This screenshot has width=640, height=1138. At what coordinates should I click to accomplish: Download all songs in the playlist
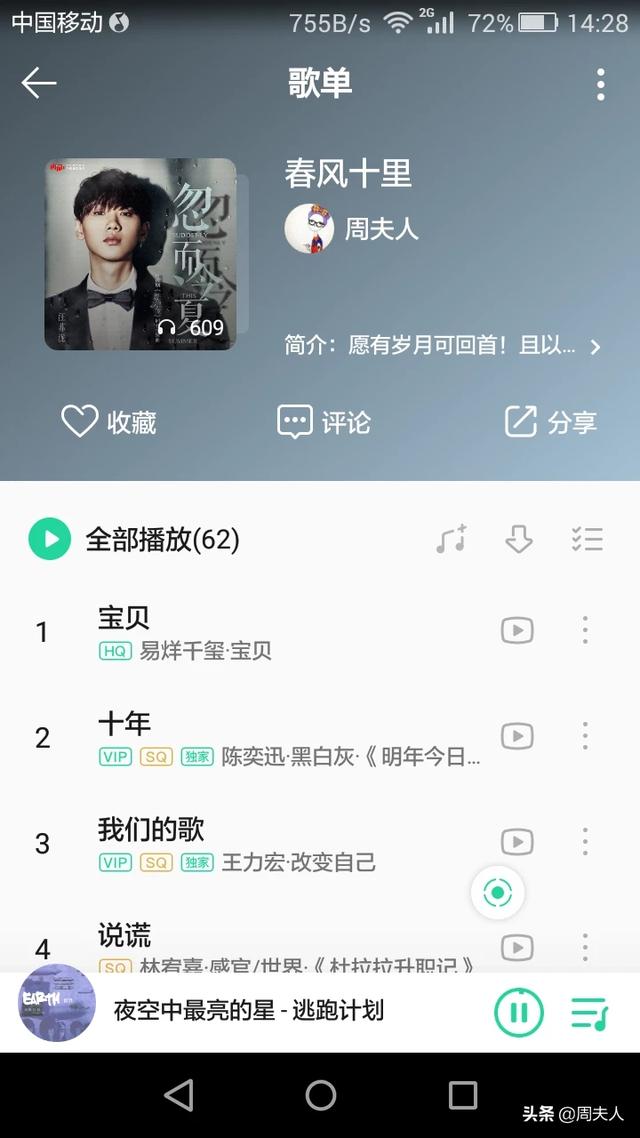(518, 539)
